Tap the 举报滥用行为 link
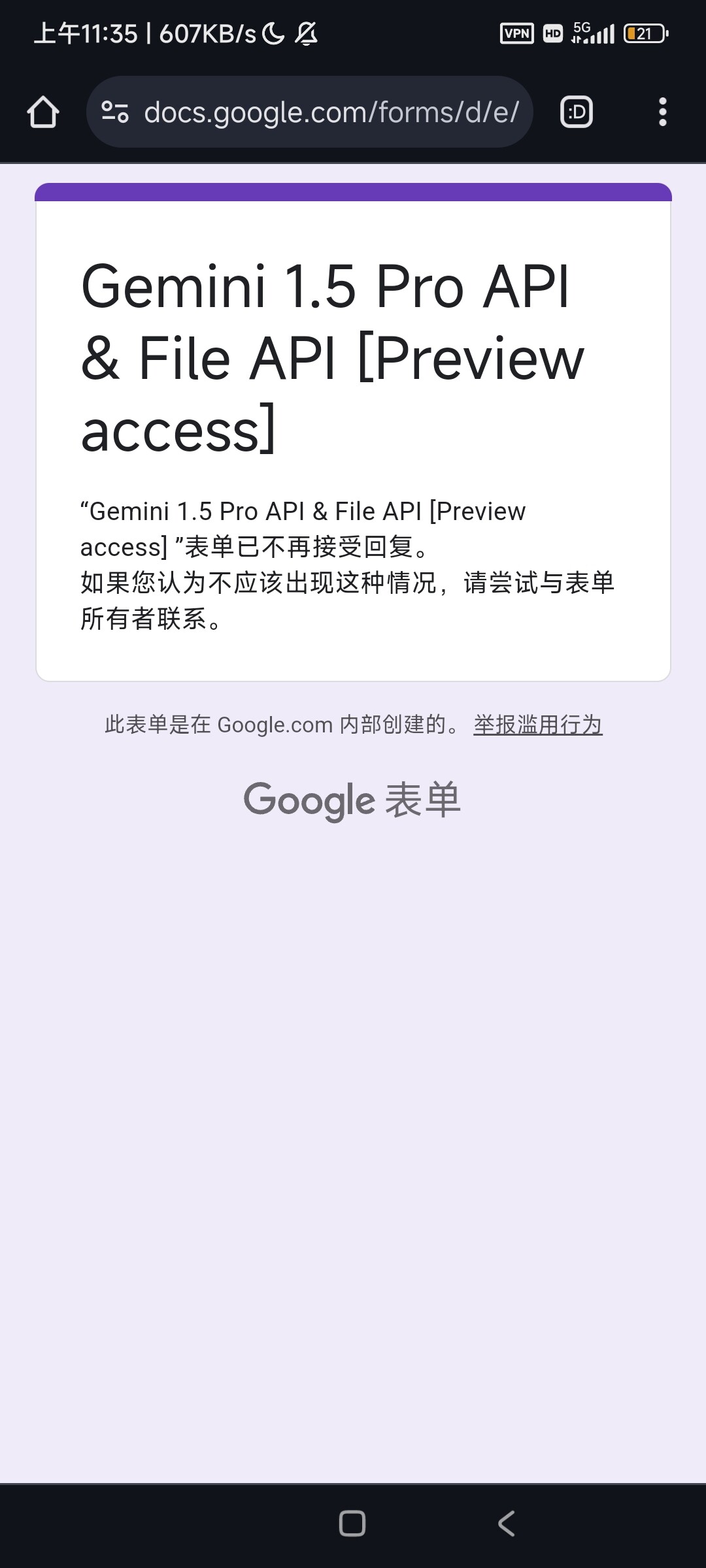 click(x=538, y=725)
